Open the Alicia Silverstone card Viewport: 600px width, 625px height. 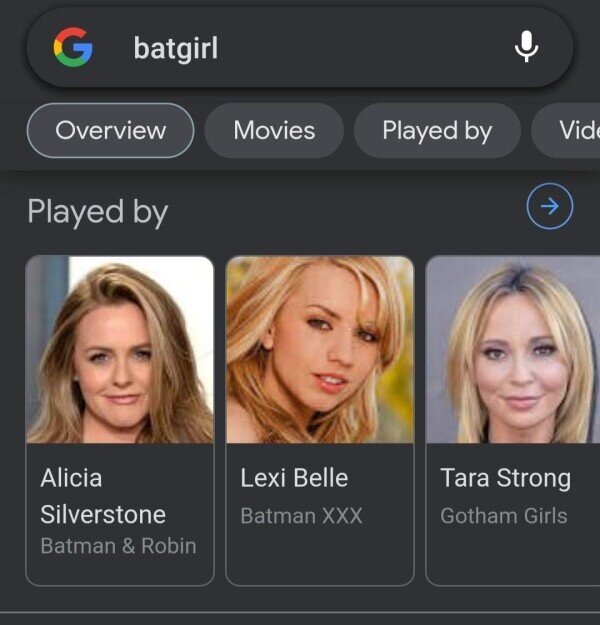pos(119,420)
